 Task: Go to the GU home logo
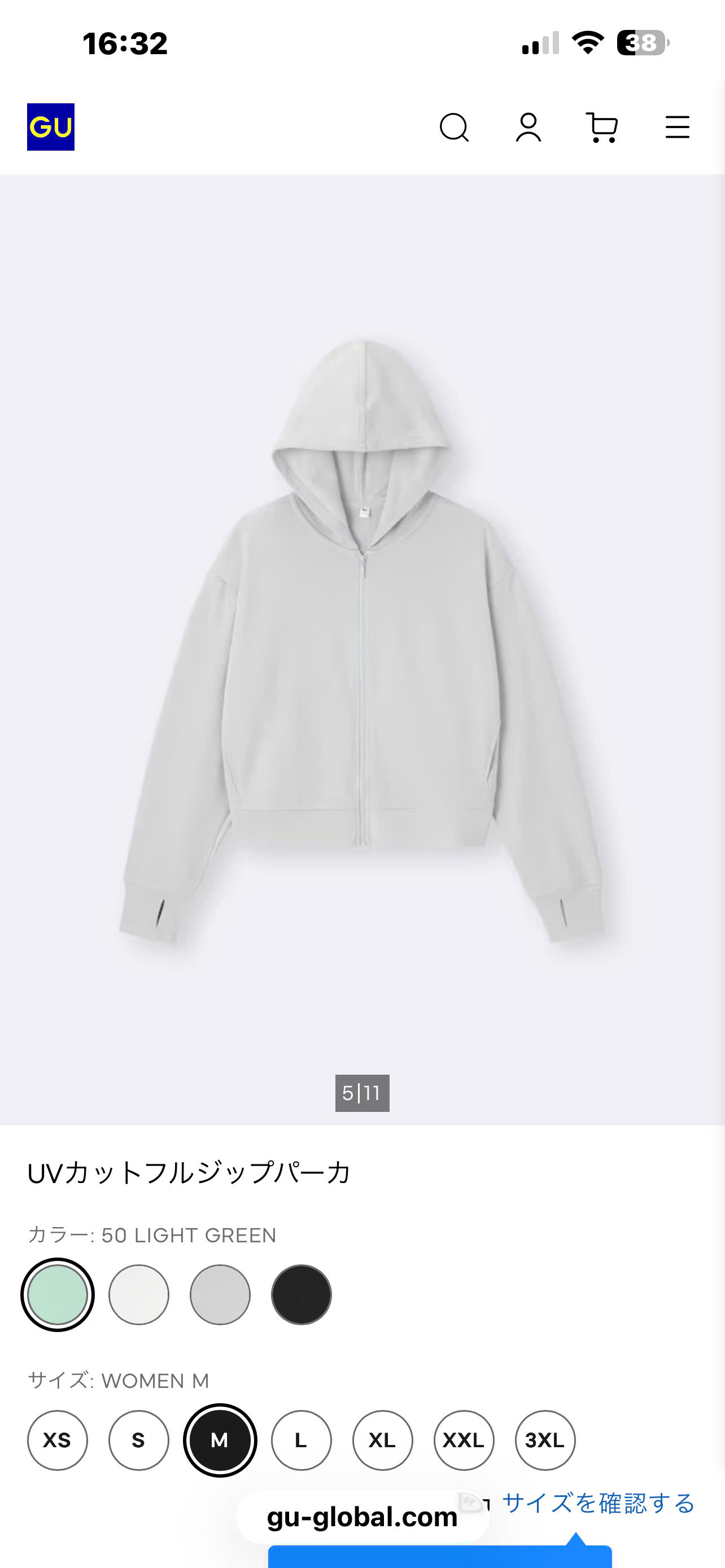click(50, 126)
